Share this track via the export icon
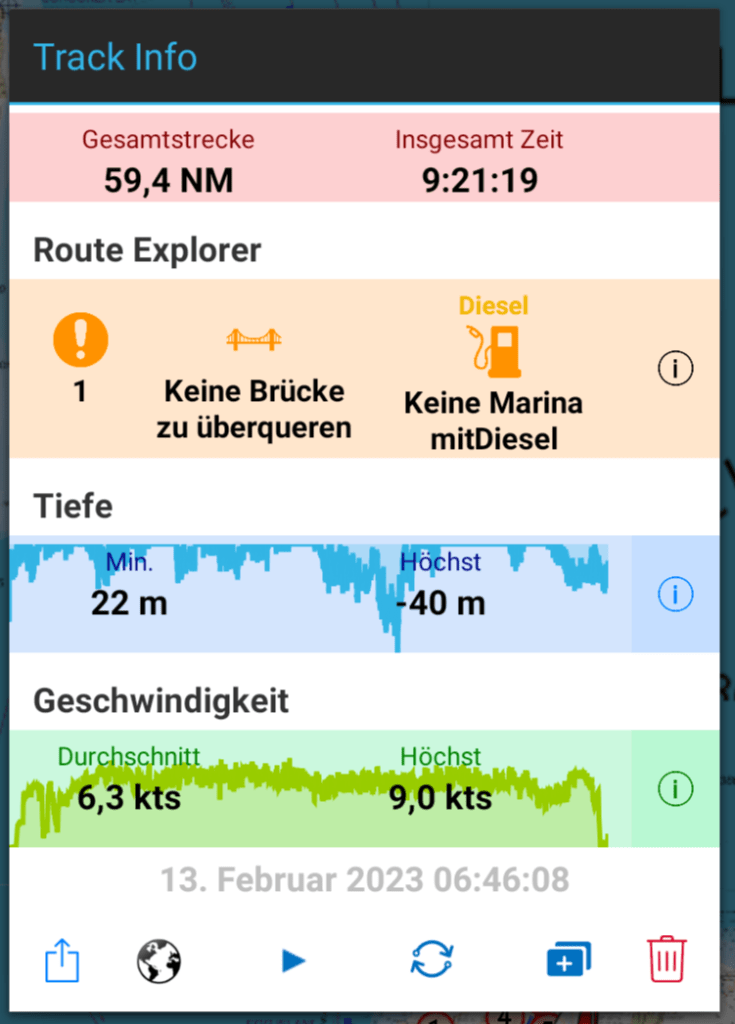Viewport: 735px width, 1024px height. tap(62, 962)
